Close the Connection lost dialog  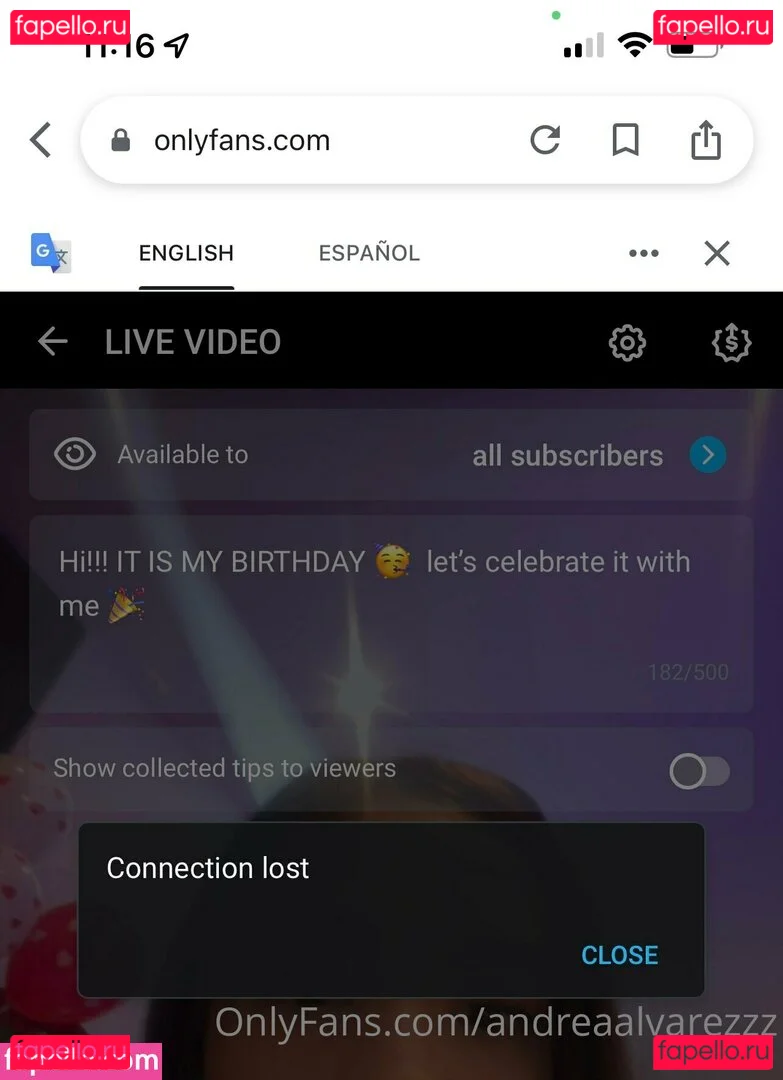click(x=619, y=955)
